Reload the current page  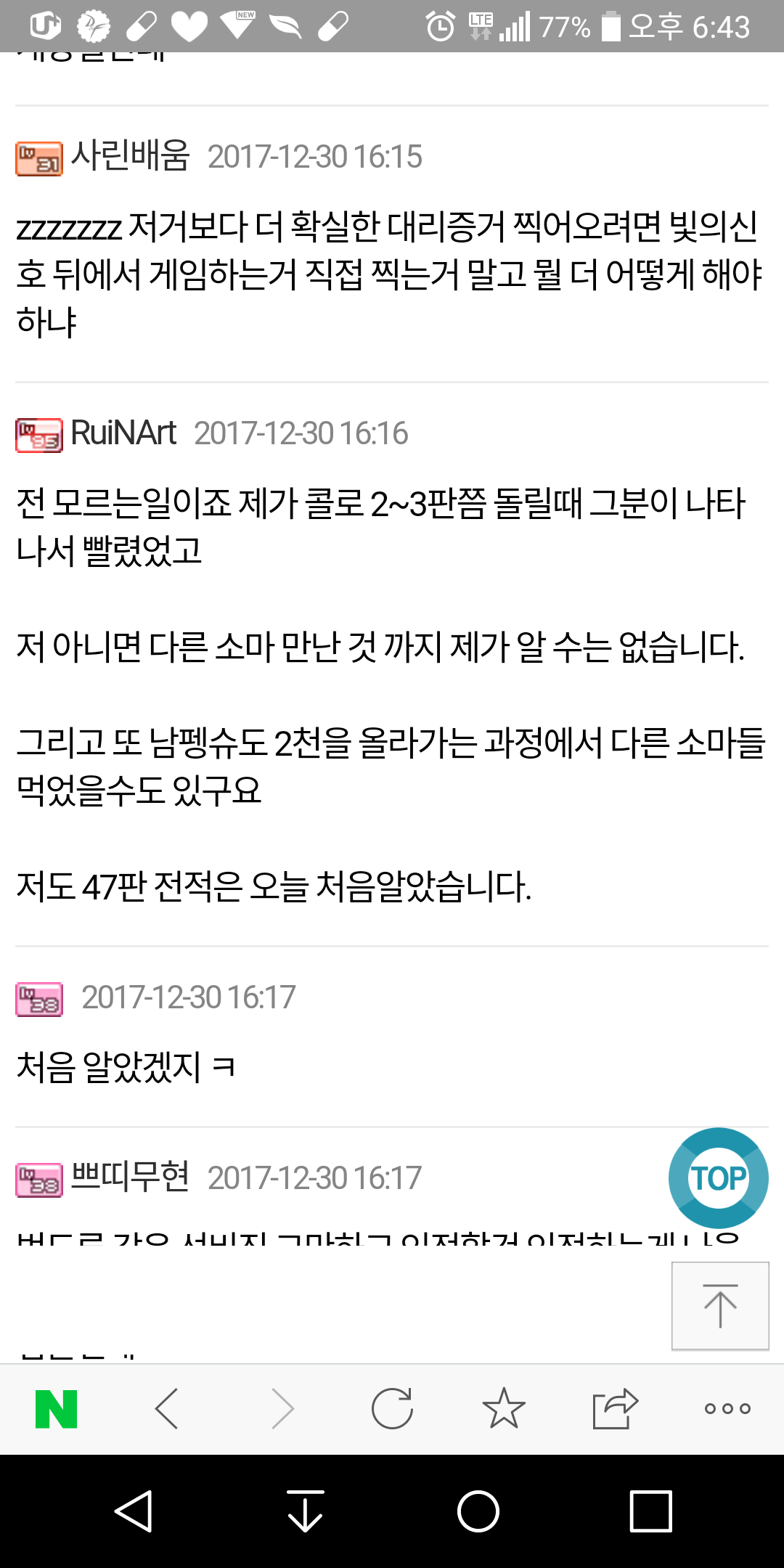pyautogui.click(x=392, y=1409)
